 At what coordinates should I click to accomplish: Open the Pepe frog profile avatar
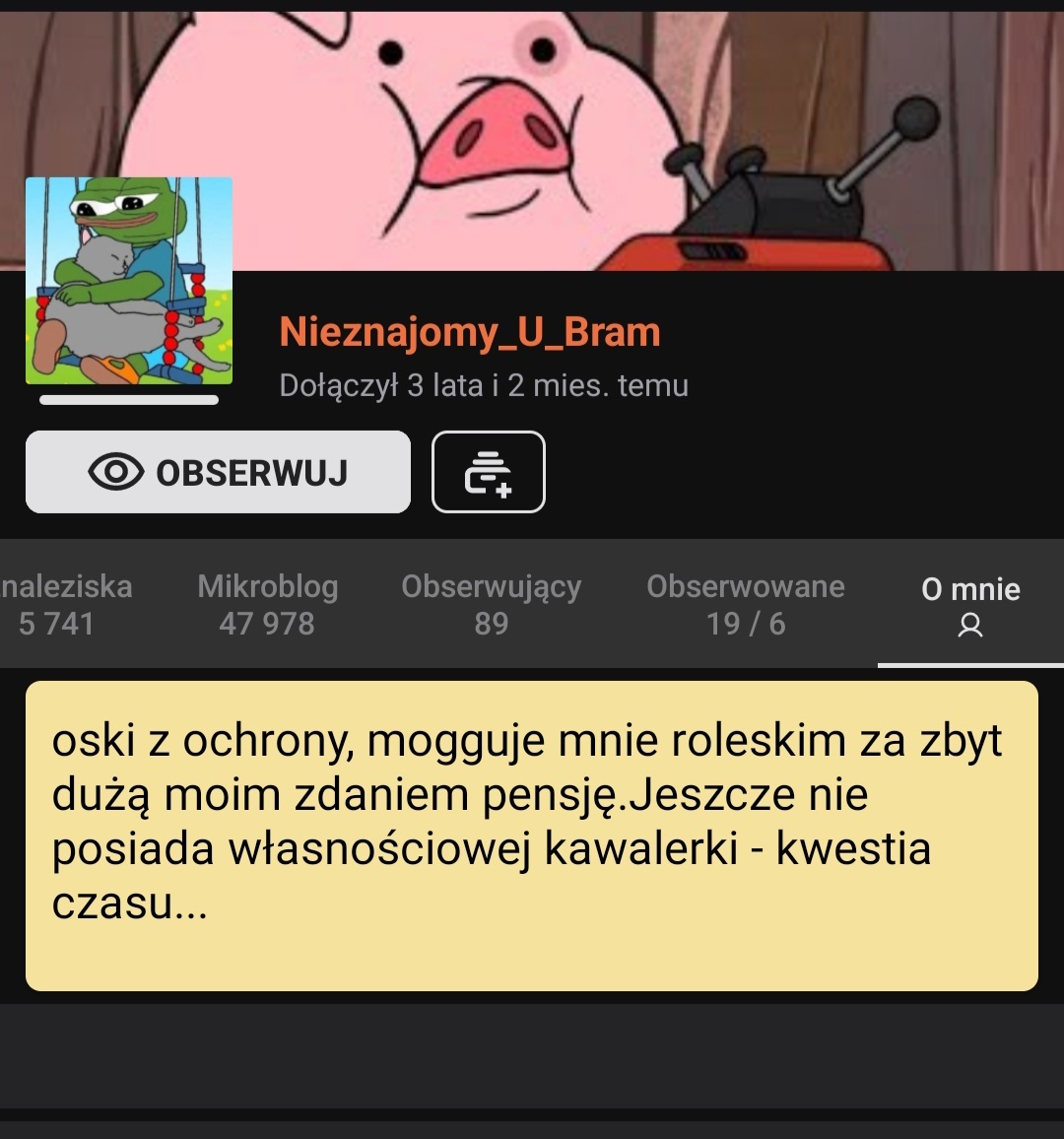[x=129, y=281]
